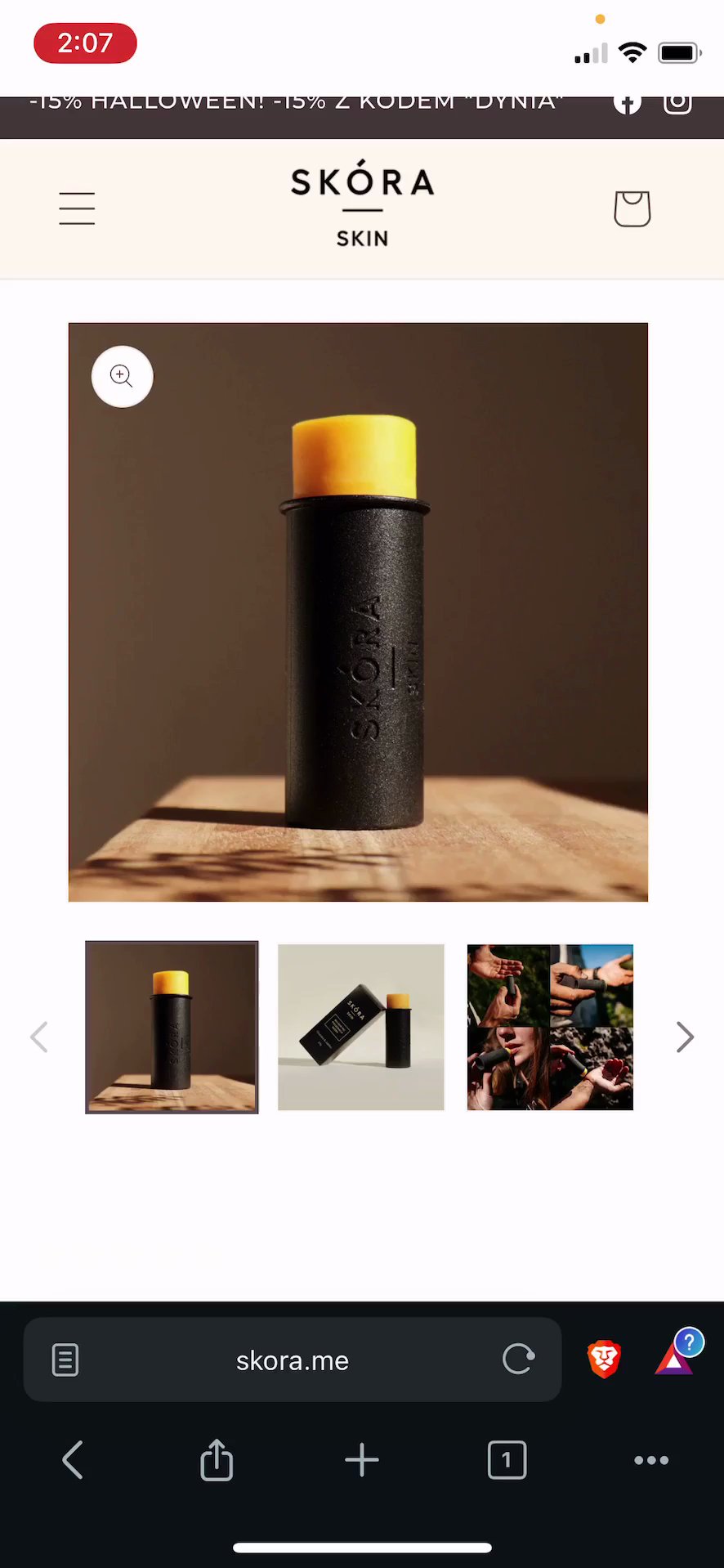
Task: Open Brave Shields lion icon
Action: 604,1360
